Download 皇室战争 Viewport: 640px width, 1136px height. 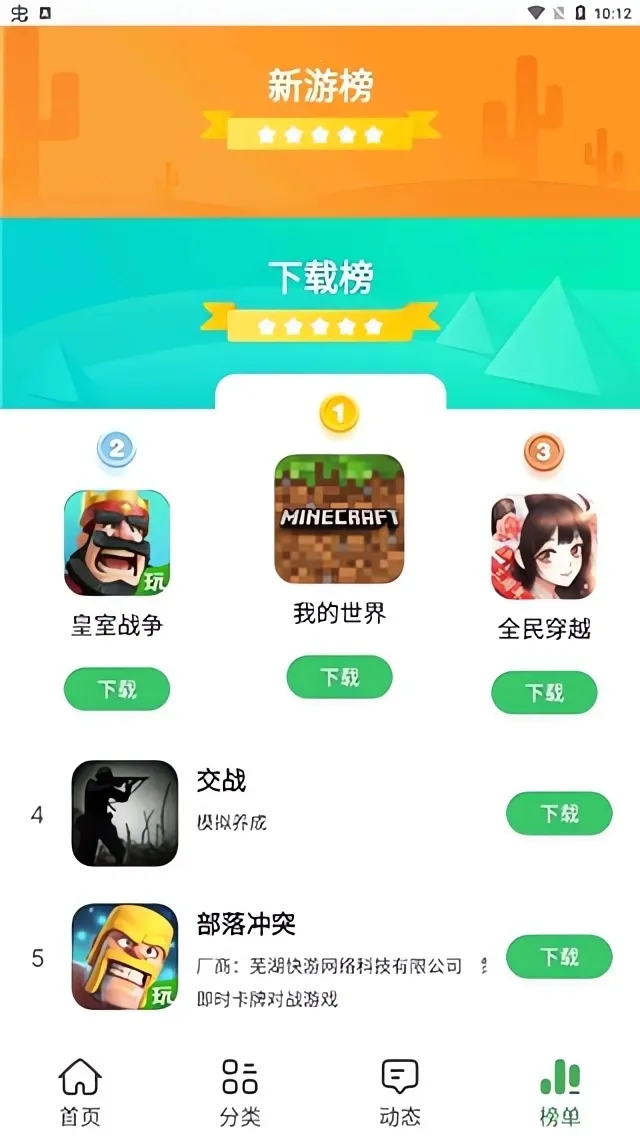click(x=117, y=689)
